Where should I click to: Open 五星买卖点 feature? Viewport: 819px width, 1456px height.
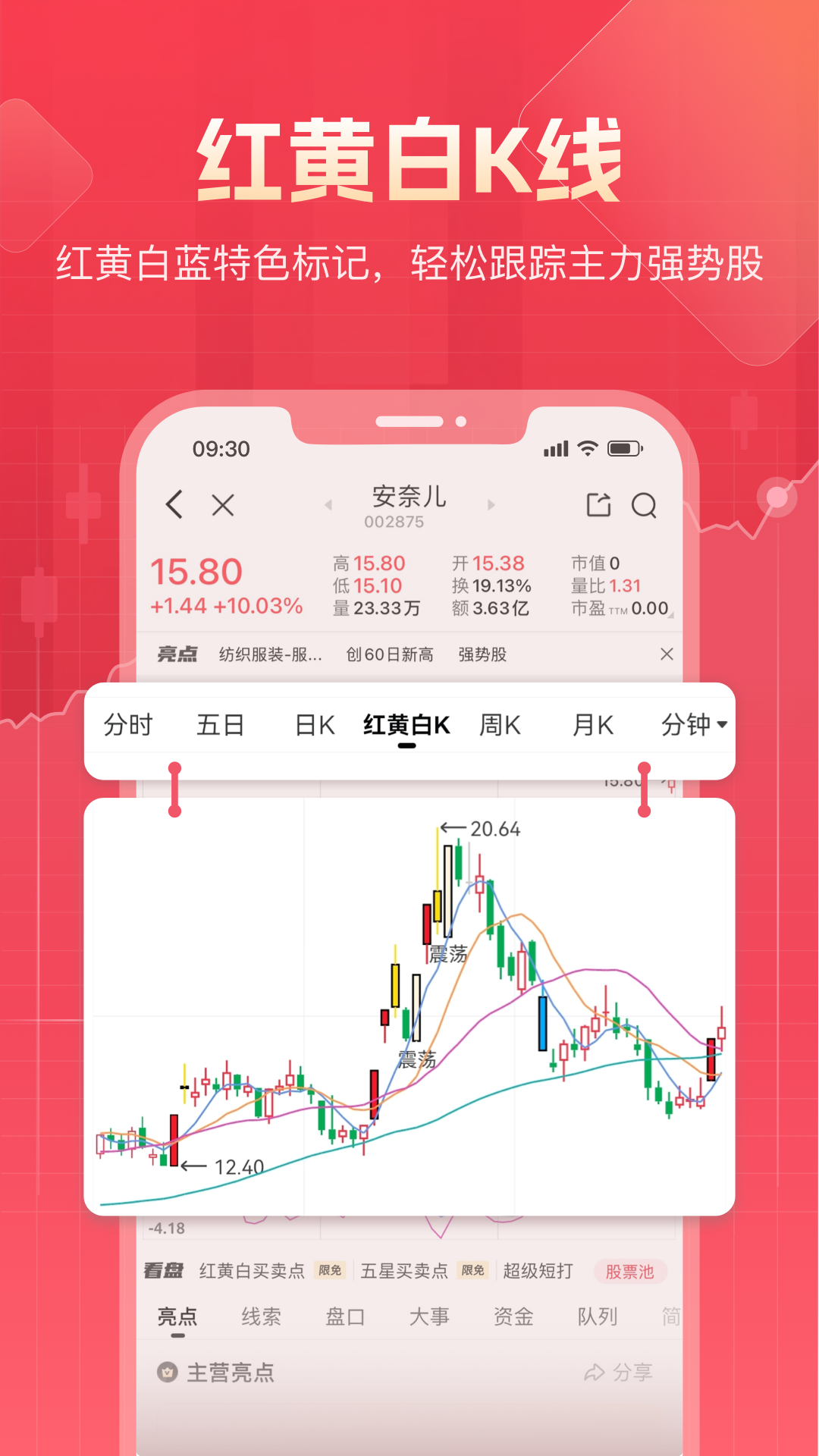pyautogui.click(x=404, y=1270)
